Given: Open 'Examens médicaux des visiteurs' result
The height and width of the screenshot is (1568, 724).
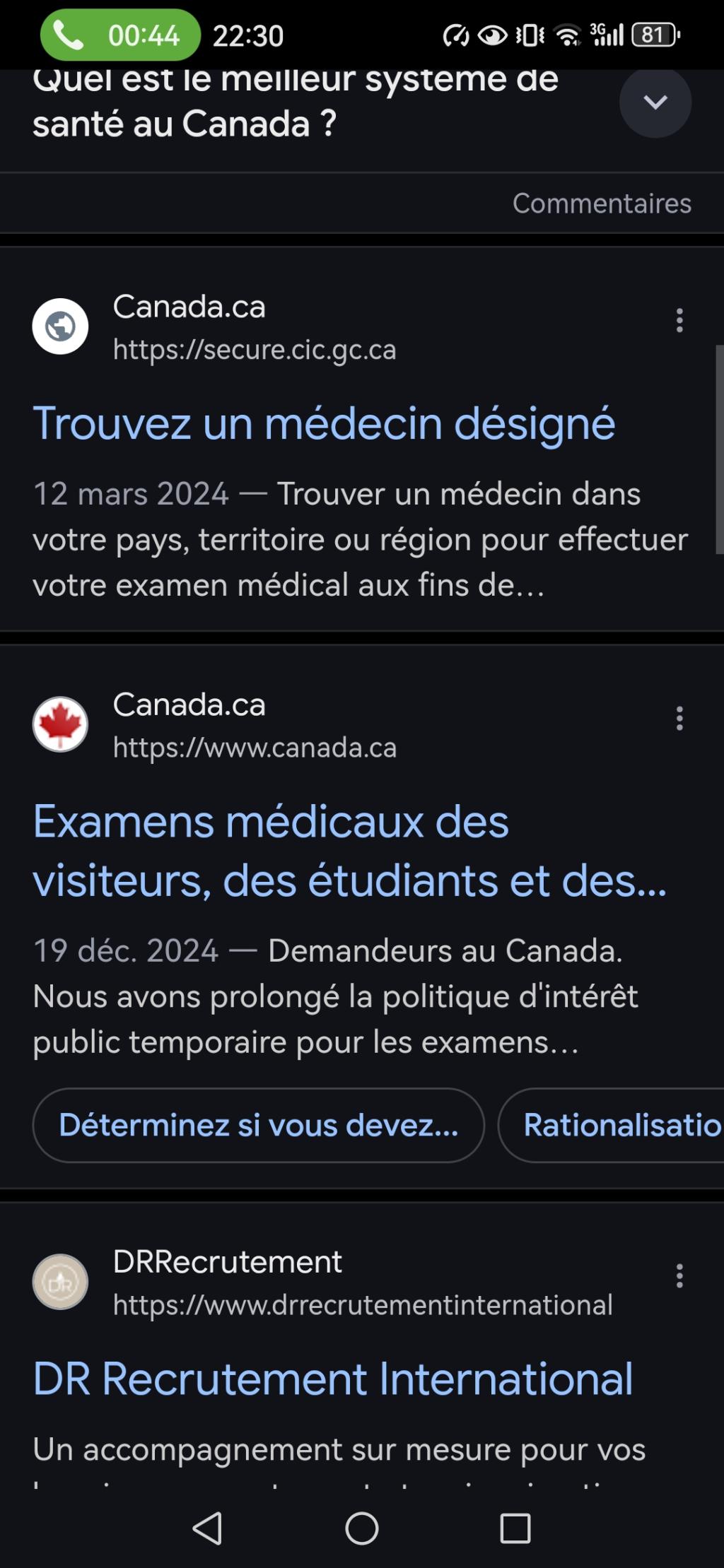Looking at the screenshot, I should (x=349, y=851).
